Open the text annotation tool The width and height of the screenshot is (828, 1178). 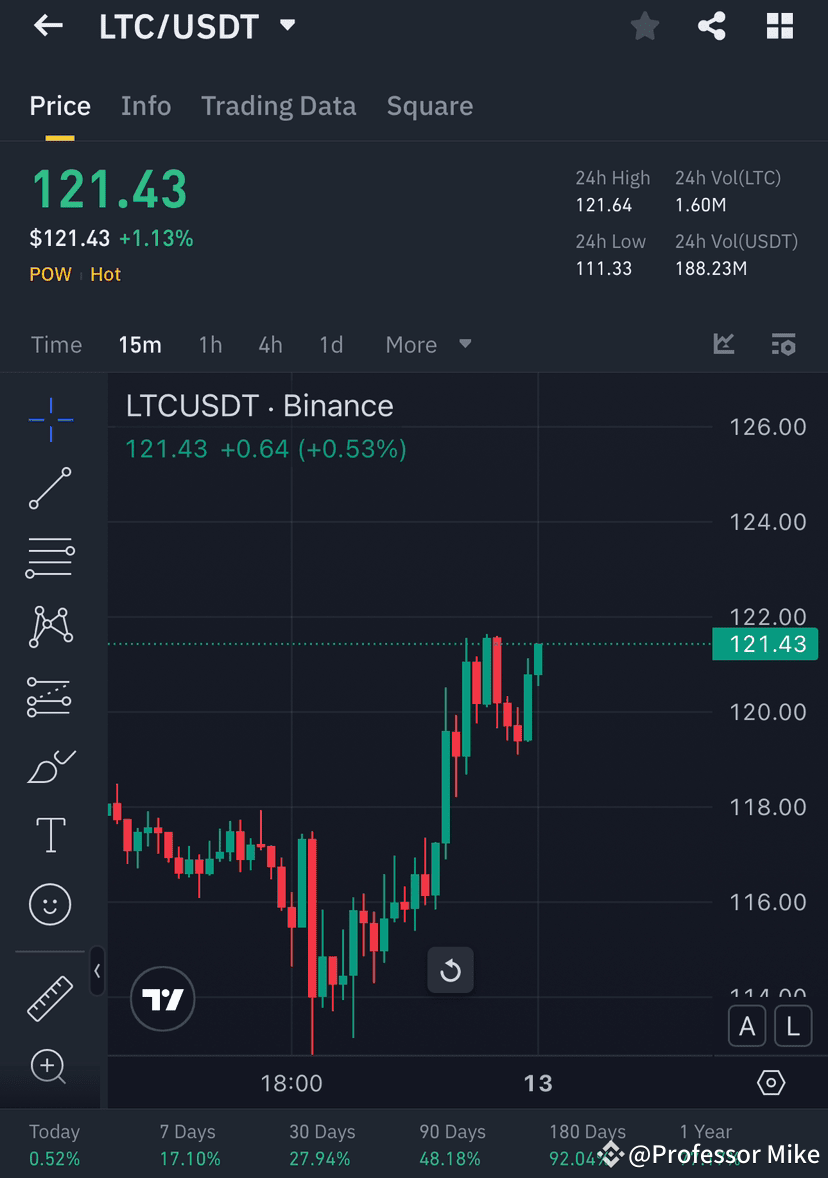[49, 834]
